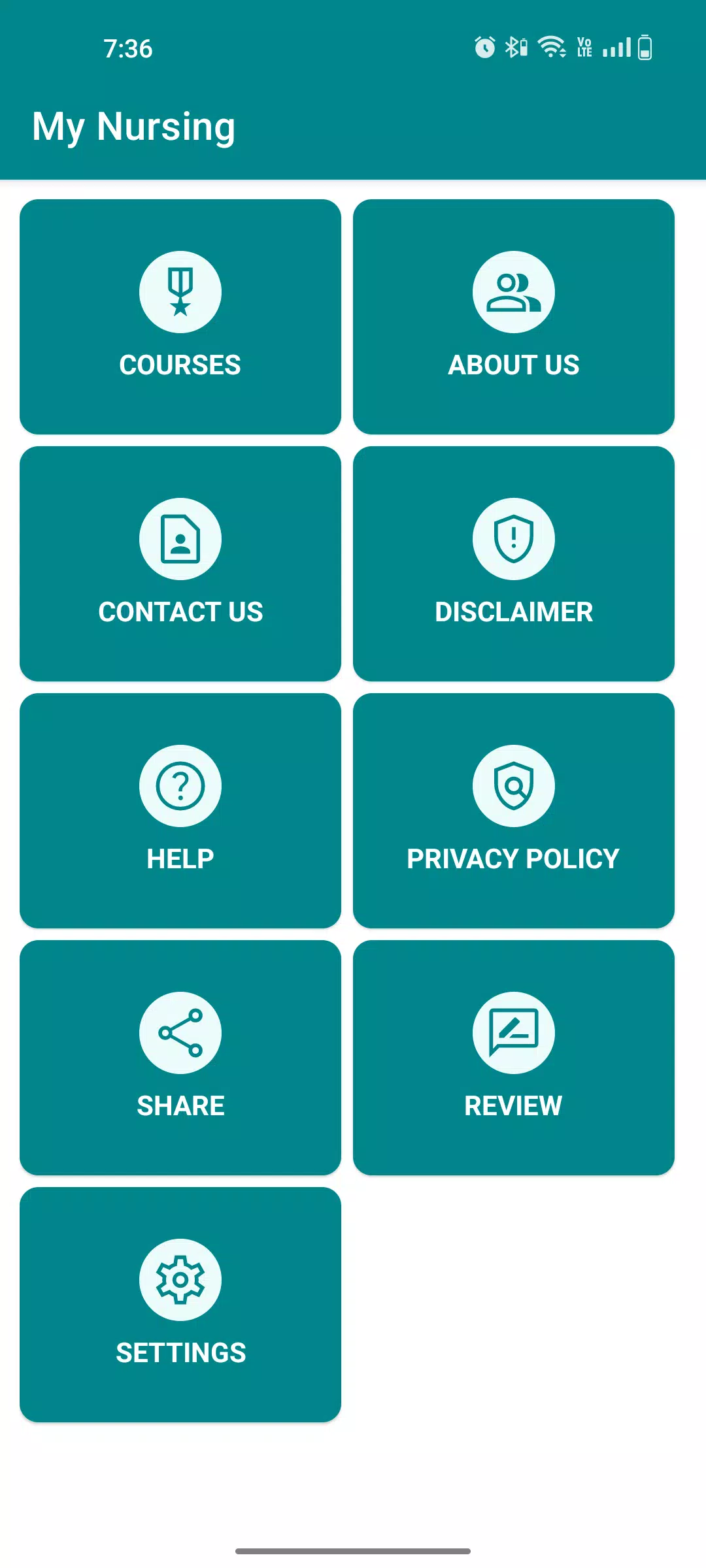The width and height of the screenshot is (706, 1568).
Task: Open Settings
Action: pos(180,1305)
